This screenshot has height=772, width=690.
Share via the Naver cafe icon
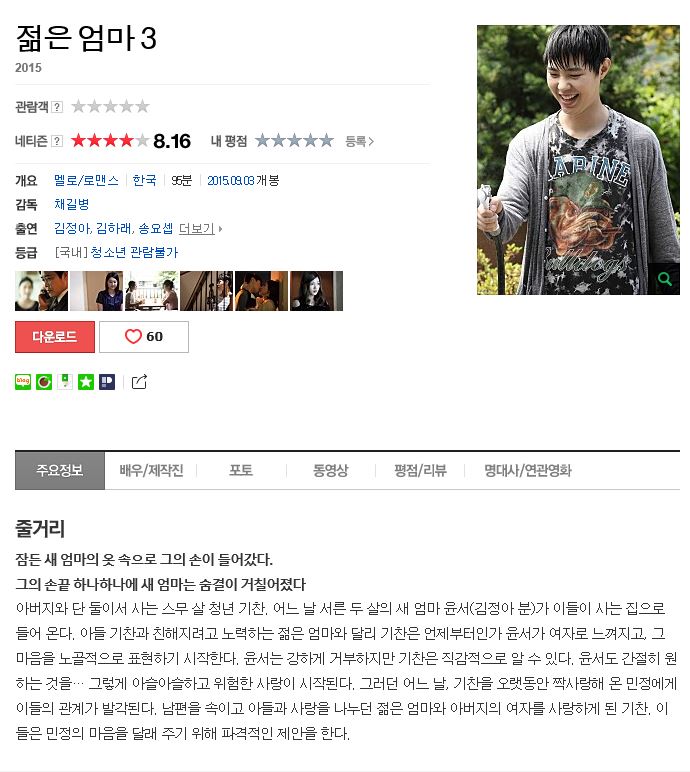(44, 382)
